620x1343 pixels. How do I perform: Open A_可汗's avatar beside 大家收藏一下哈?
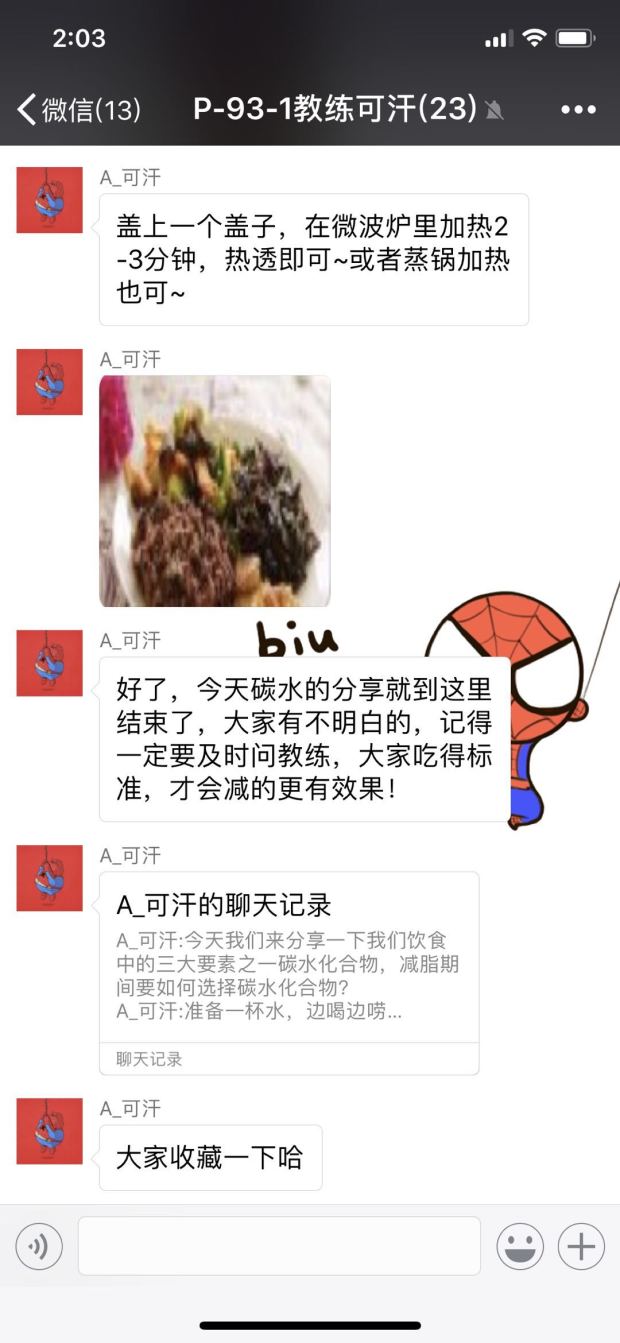point(49,1131)
